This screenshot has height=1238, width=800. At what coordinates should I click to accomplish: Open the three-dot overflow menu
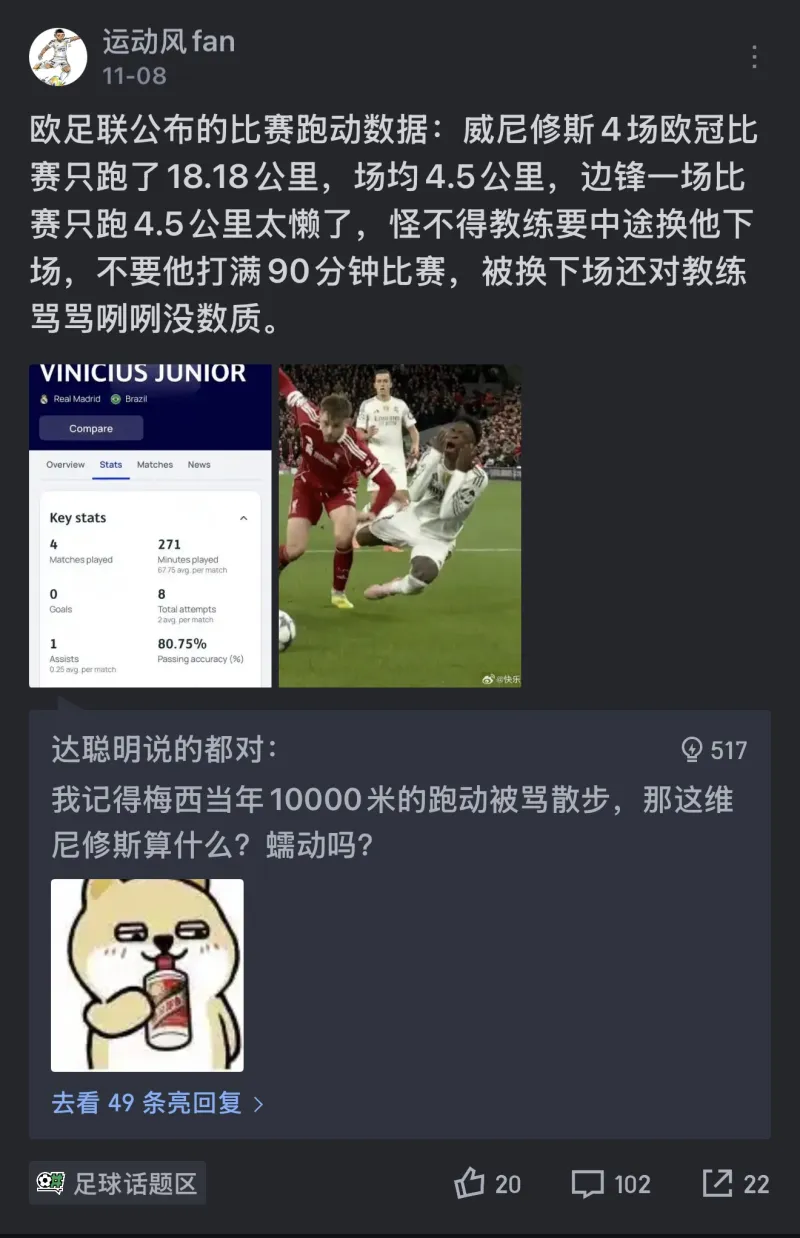[x=754, y=57]
